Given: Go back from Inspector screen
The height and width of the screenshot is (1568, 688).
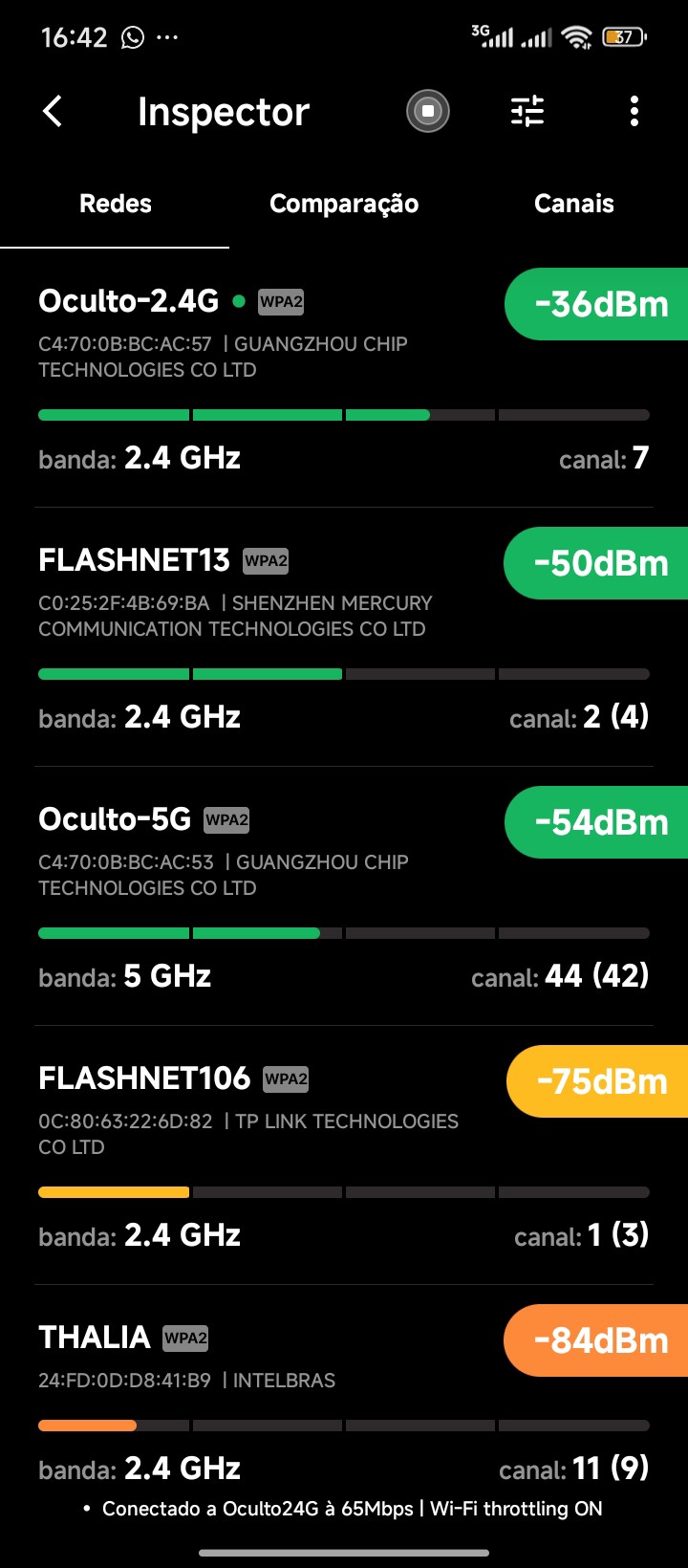Looking at the screenshot, I should [53, 112].
